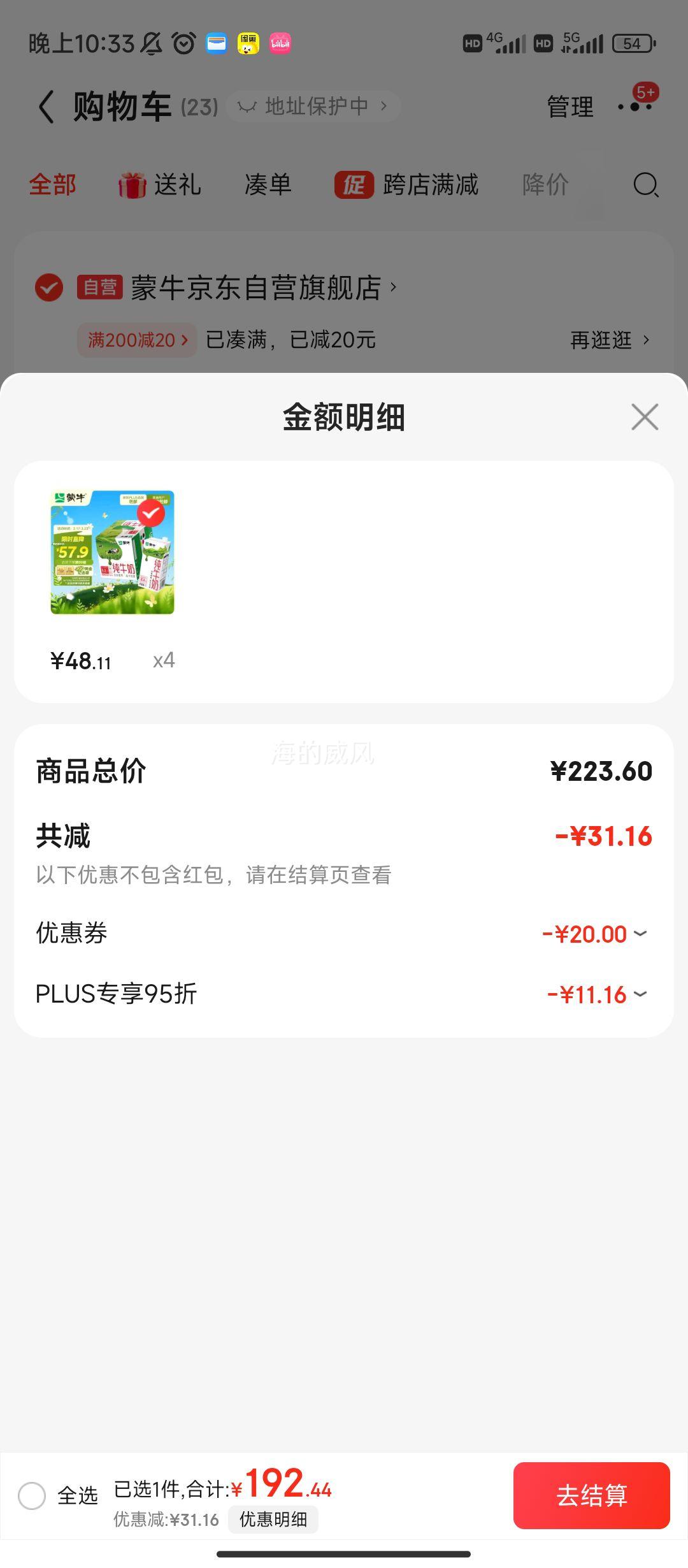Open the search icon in cart toolbar
The width and height of the screenshot is (688, 1568).
coord(645,185)
